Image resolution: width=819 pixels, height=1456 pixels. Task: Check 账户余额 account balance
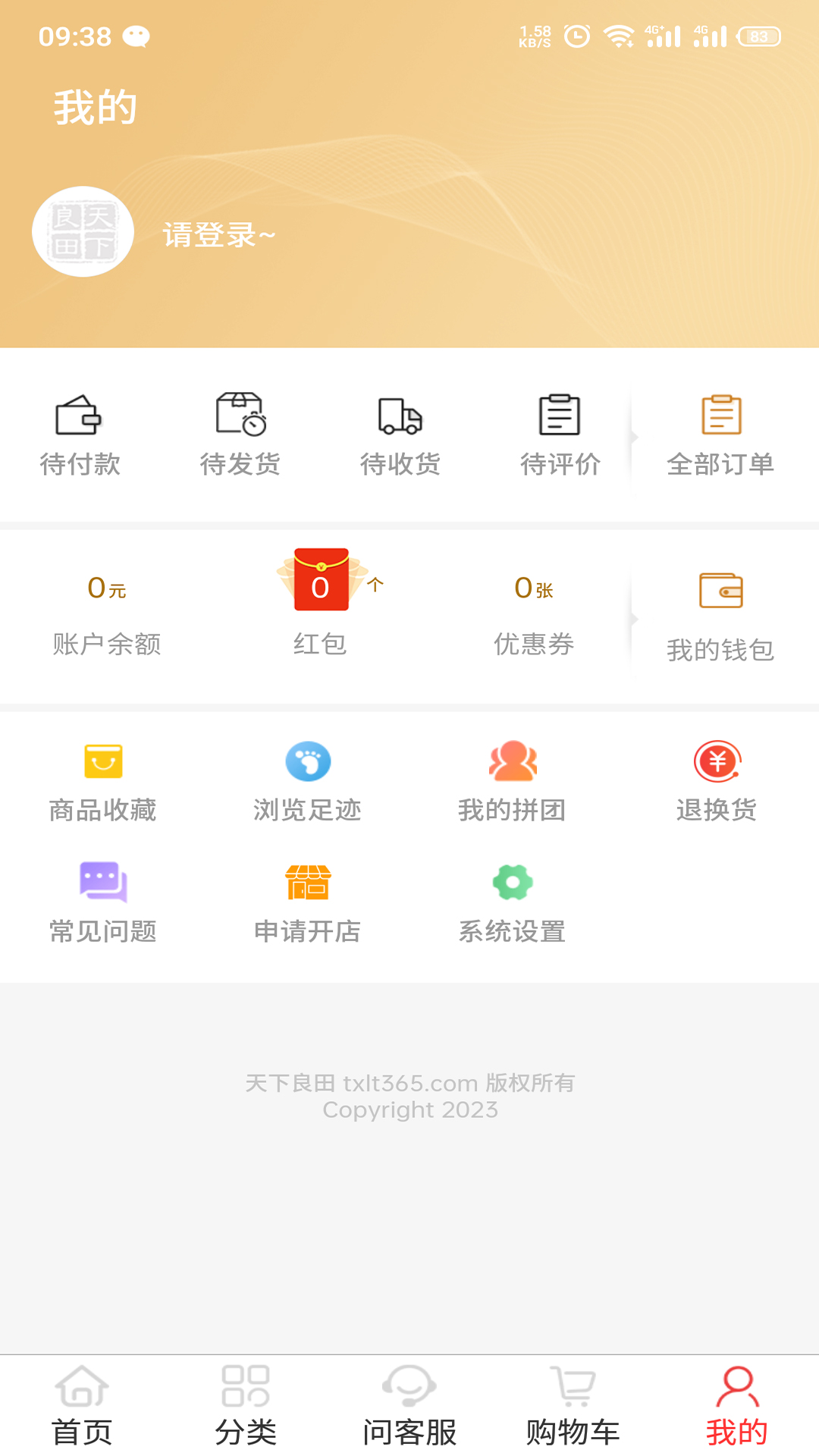(107, 616)
